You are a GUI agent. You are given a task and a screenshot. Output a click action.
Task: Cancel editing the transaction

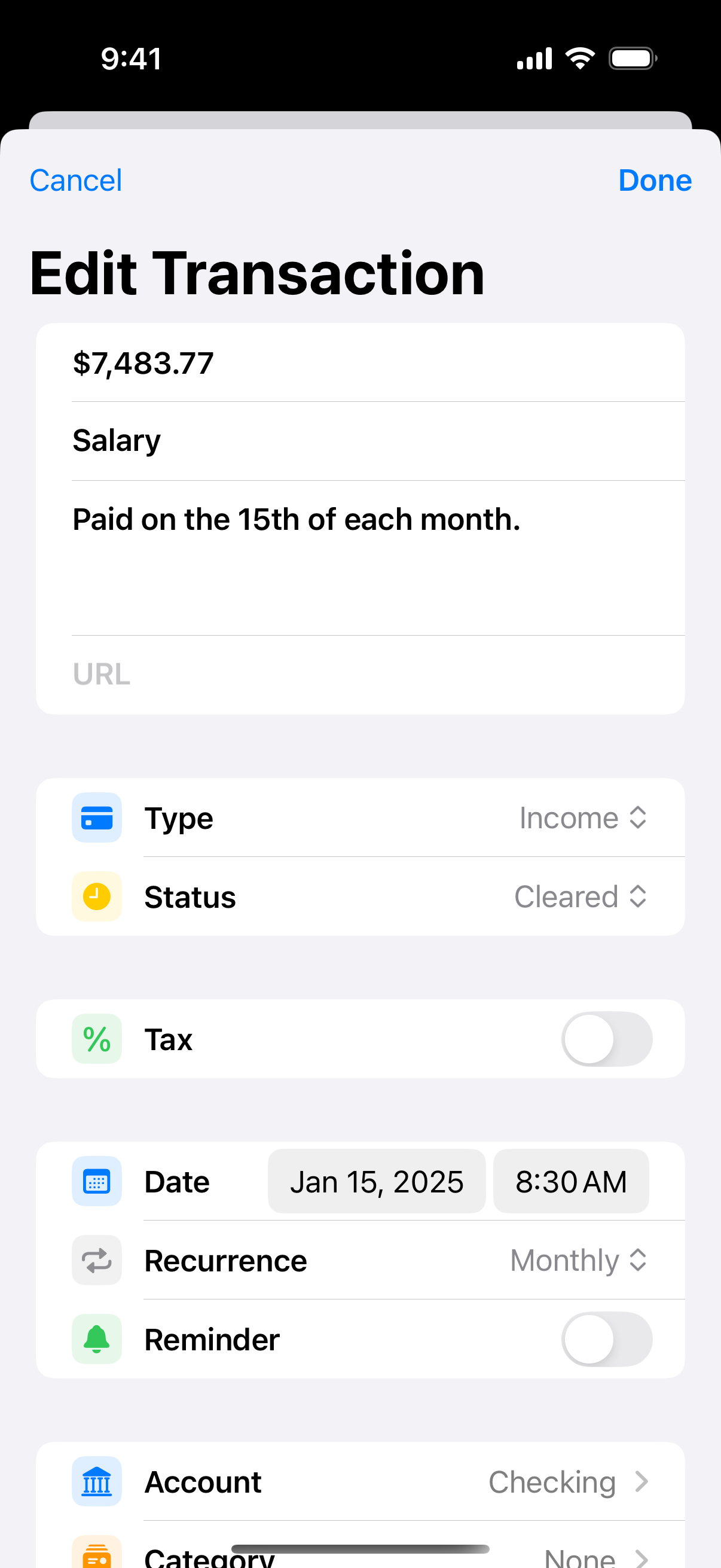click(75, 181)
